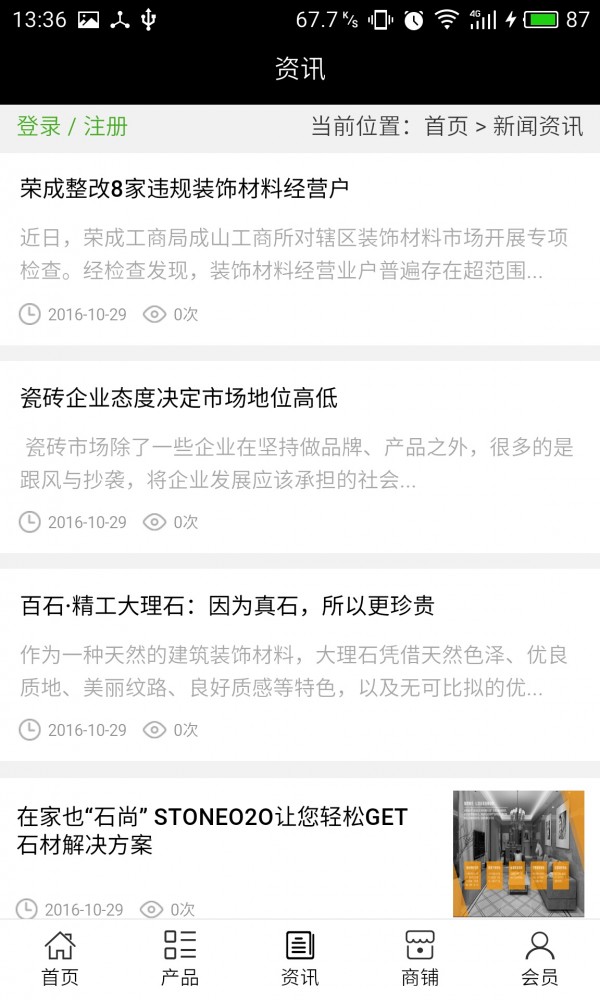Tap the 登录 login link
Viewport: 600px width, 1000px height.
39,126
